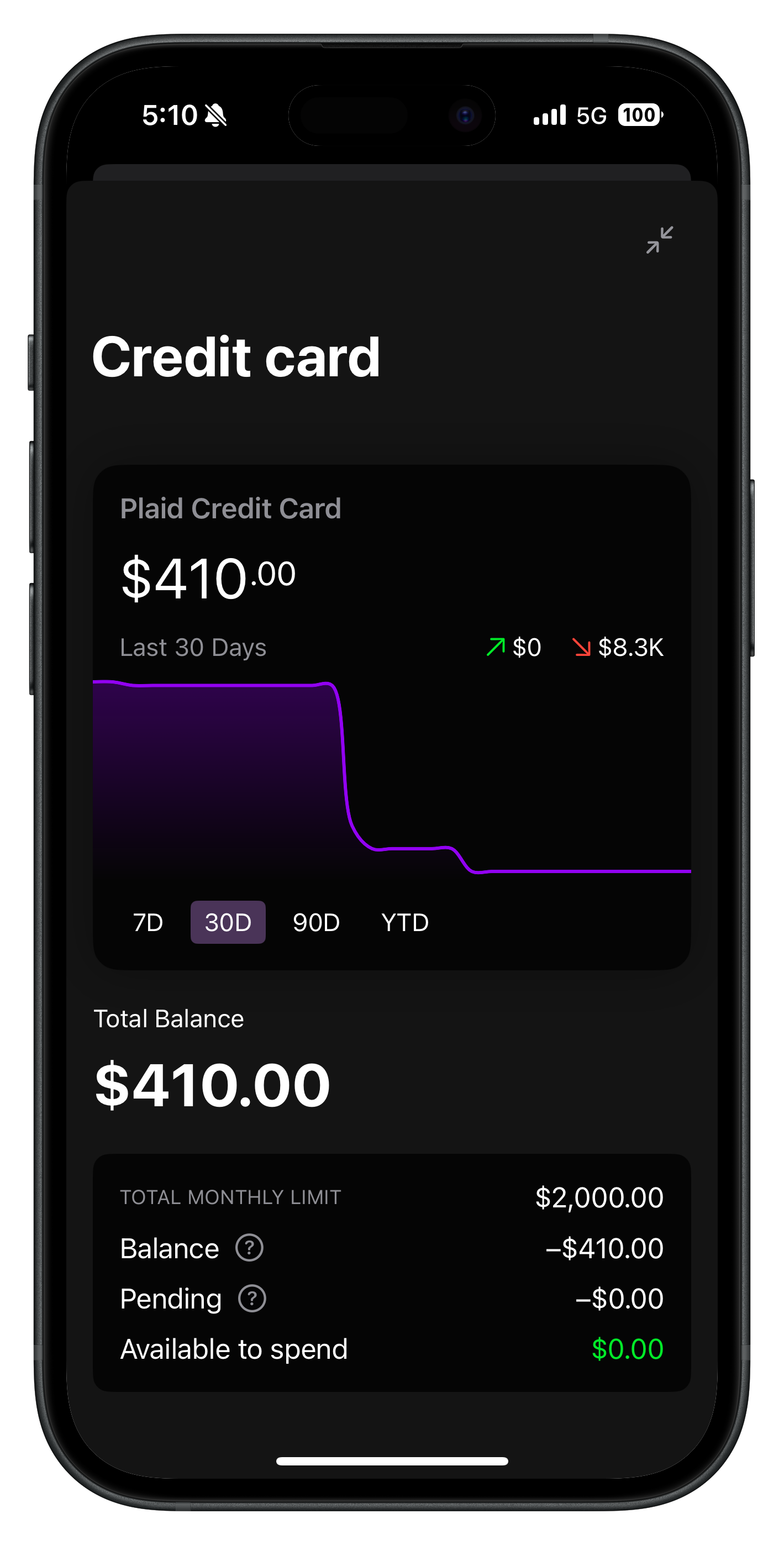784x1545 pixels.
Task: Tap the question mark next to Pending
Action: point(252,1299)
